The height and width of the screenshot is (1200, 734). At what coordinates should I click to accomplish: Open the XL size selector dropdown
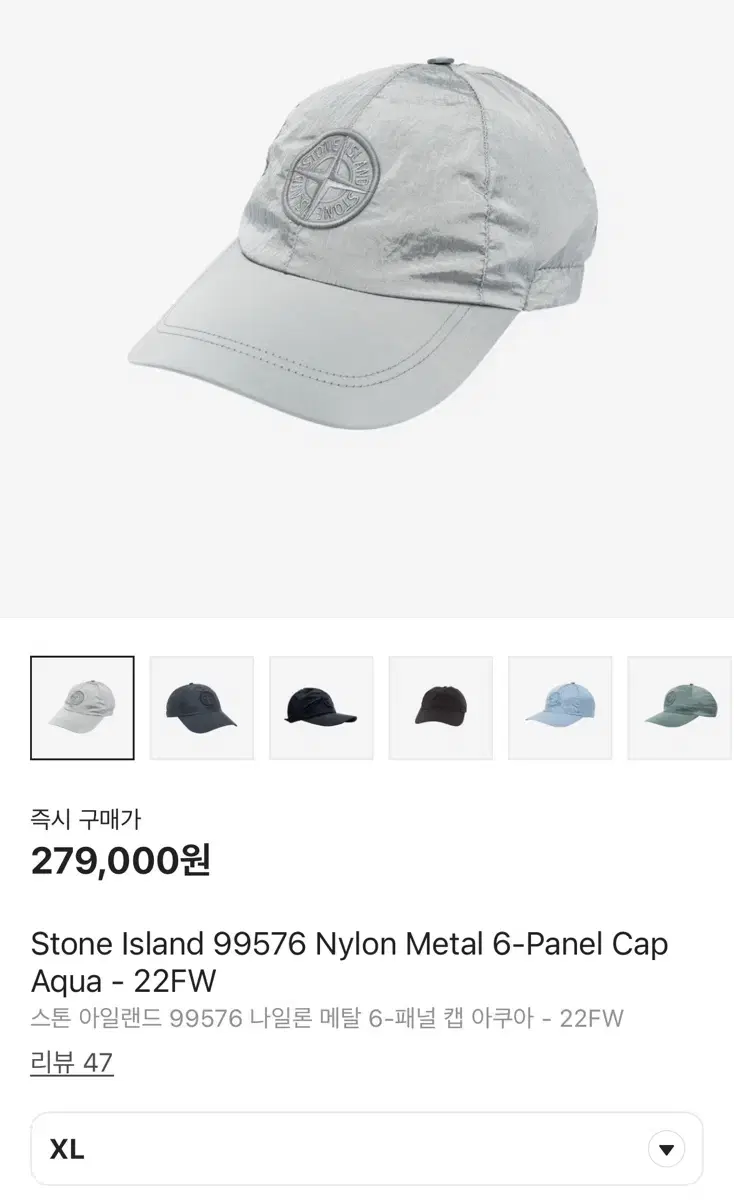tap(367, 1148)
